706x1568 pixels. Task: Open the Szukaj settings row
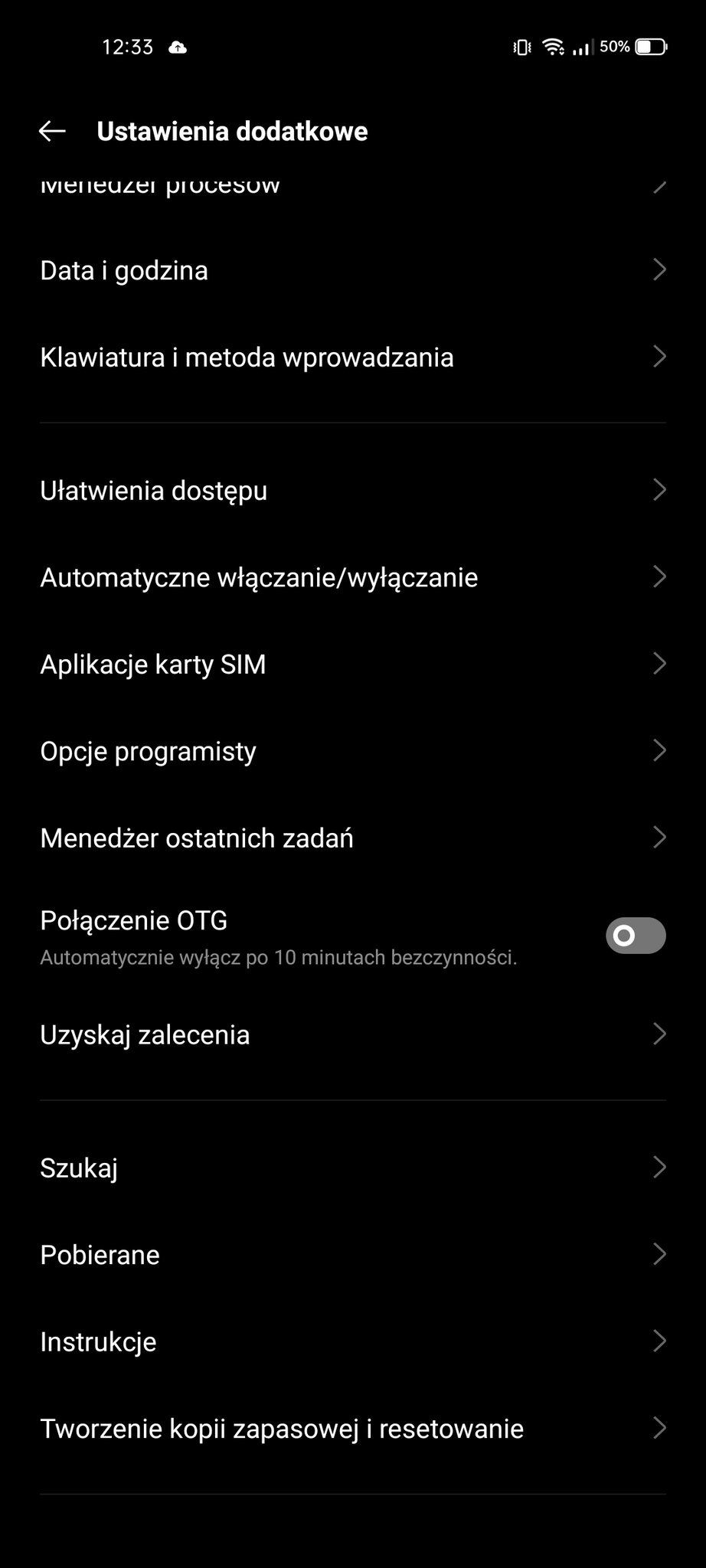coord(353,1168)
